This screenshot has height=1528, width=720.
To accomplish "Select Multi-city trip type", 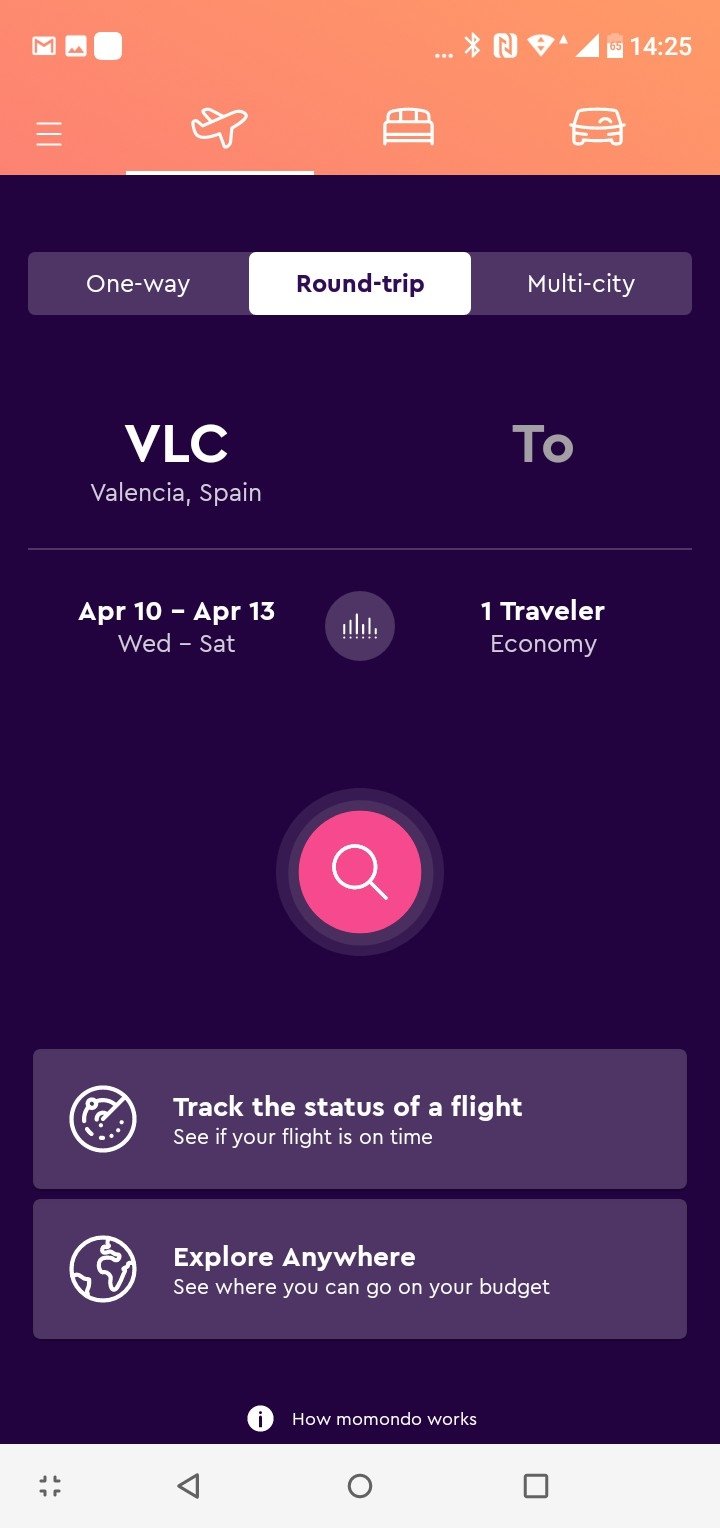I will pos(581,284).
